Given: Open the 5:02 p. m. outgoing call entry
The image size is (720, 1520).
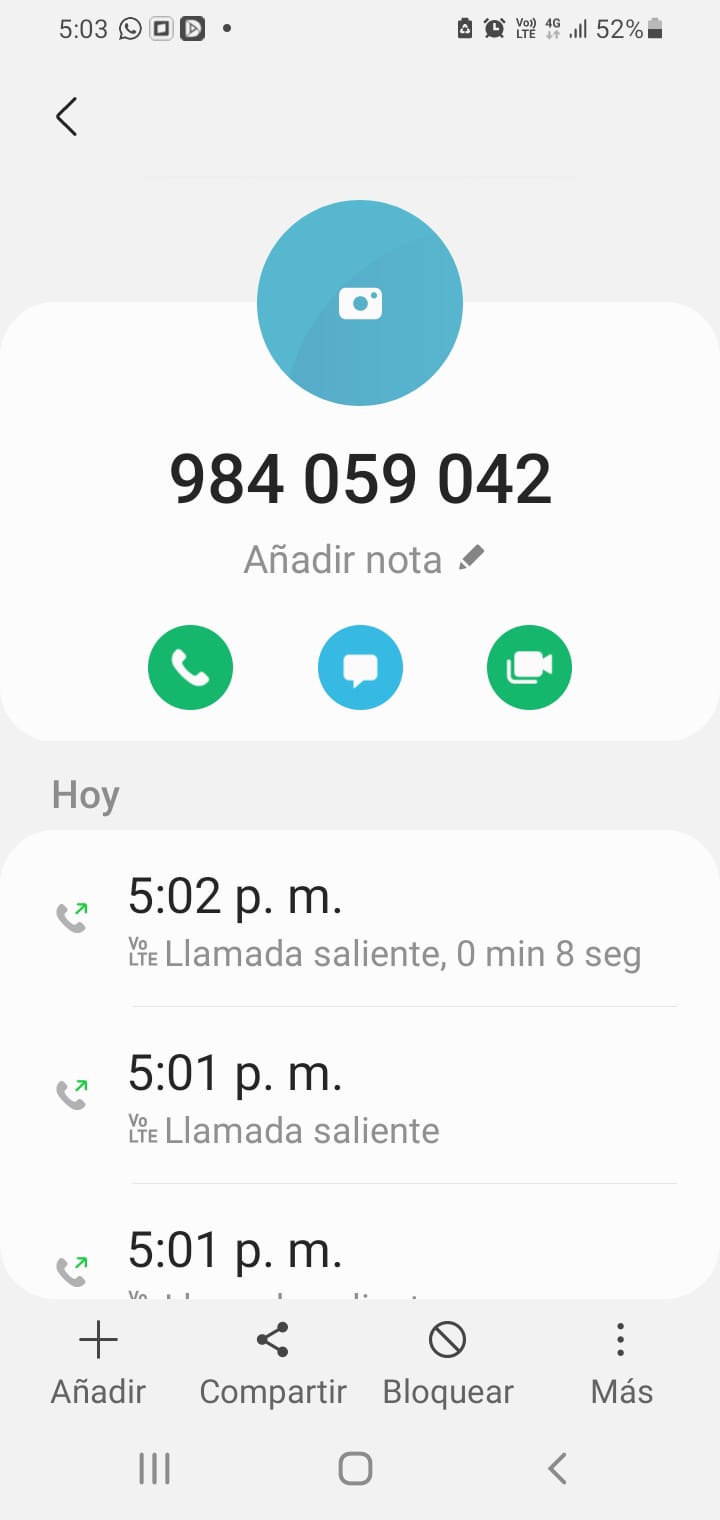Looking at the screenshot, I should [x=385, y=921].
